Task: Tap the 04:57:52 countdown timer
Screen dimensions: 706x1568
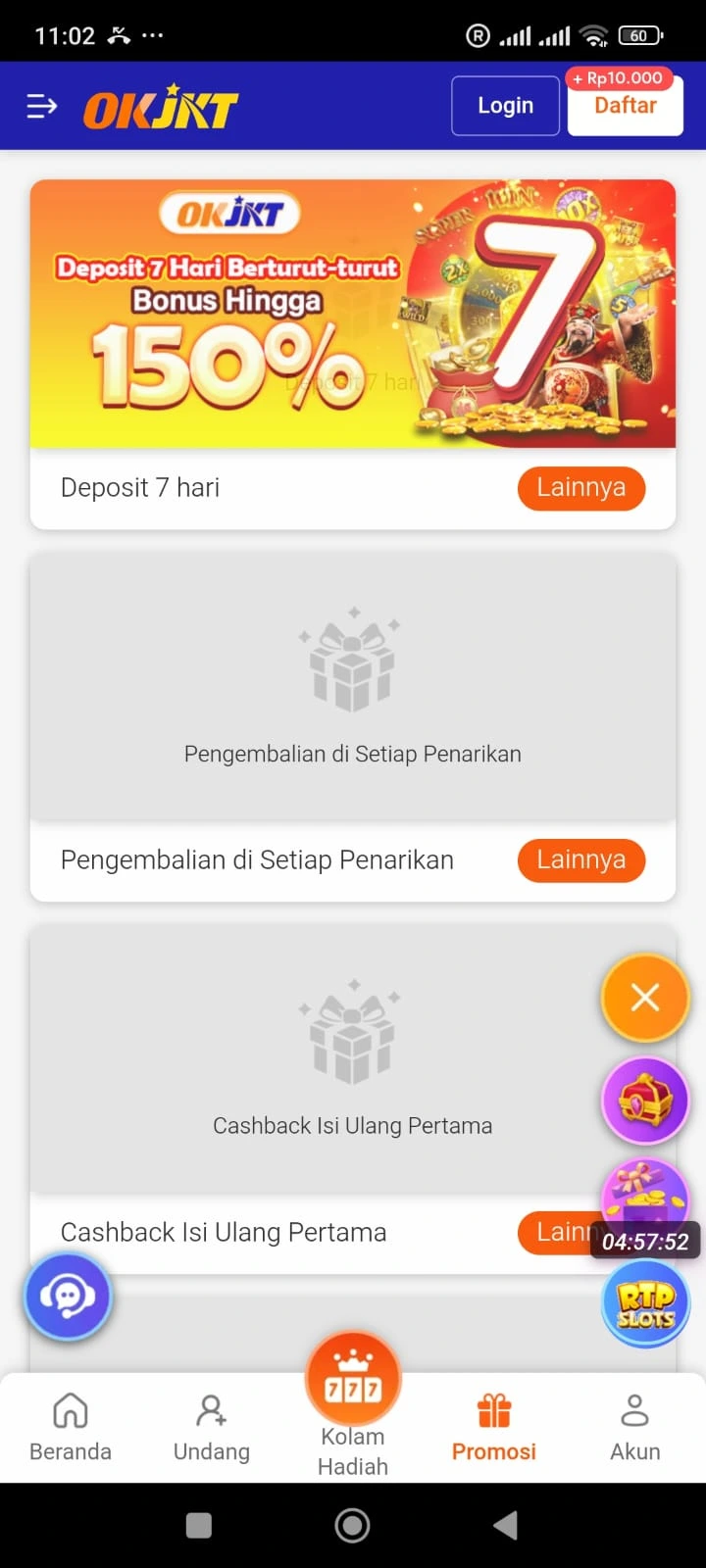Action: [645, 1242]
